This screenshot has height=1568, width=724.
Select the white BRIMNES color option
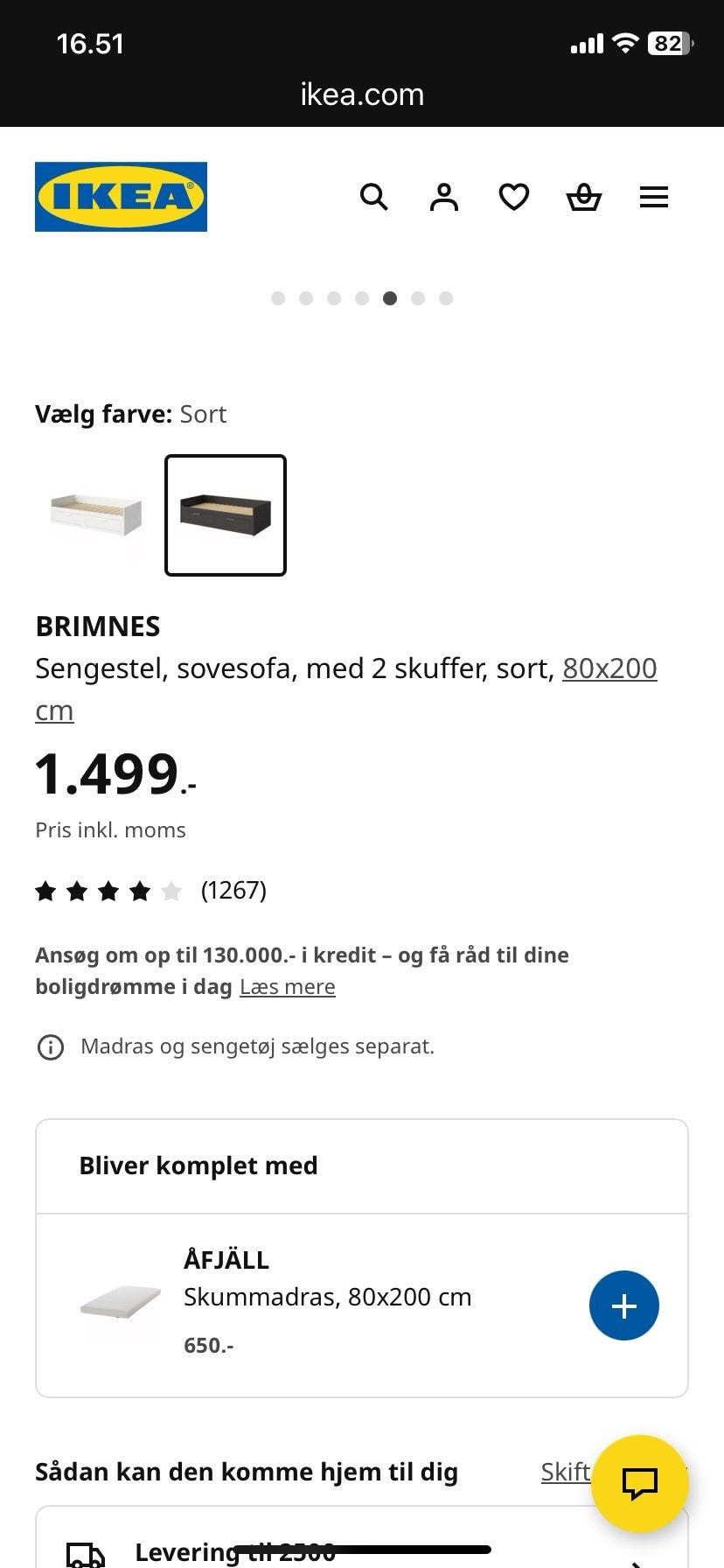[96, 514]
